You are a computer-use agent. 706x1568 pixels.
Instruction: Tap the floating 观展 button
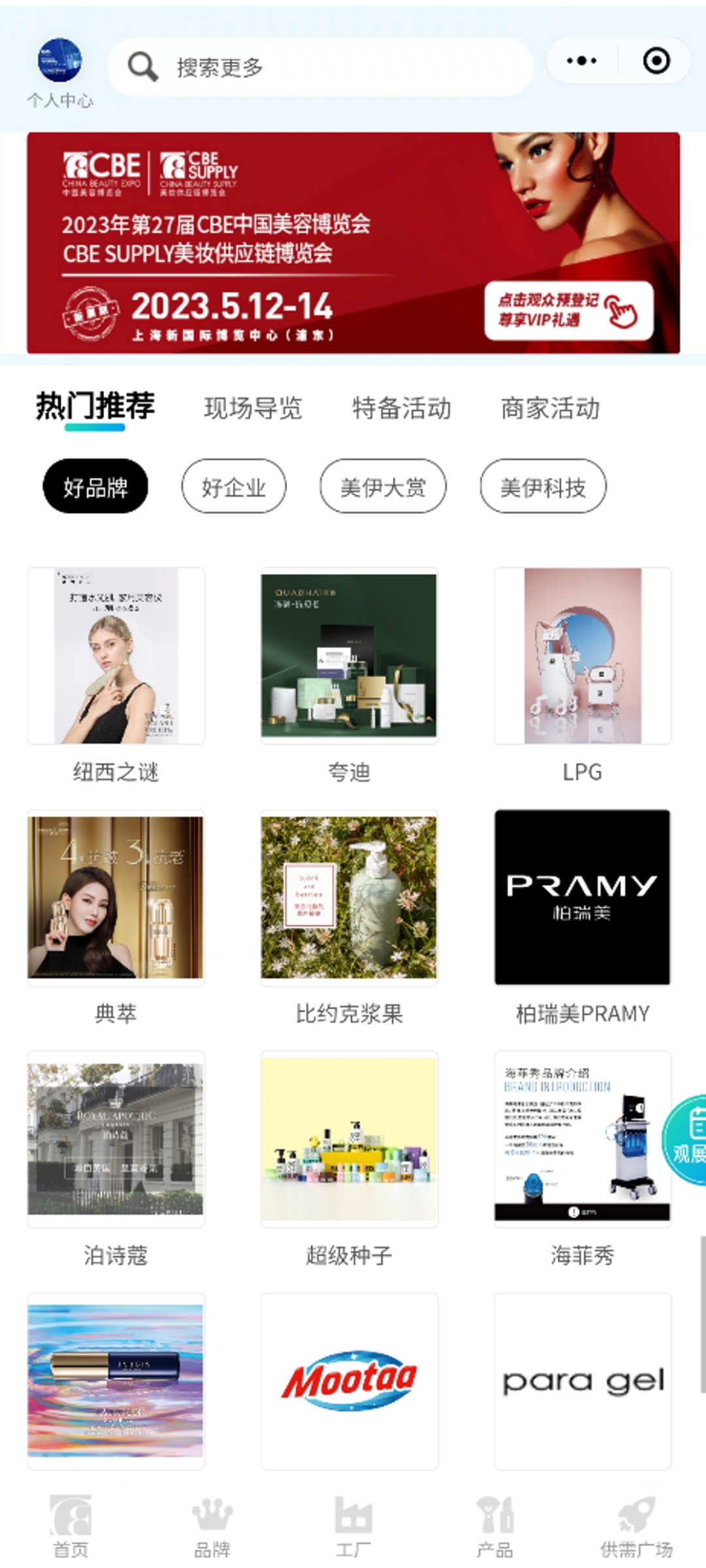click(x=686, y=1141)
